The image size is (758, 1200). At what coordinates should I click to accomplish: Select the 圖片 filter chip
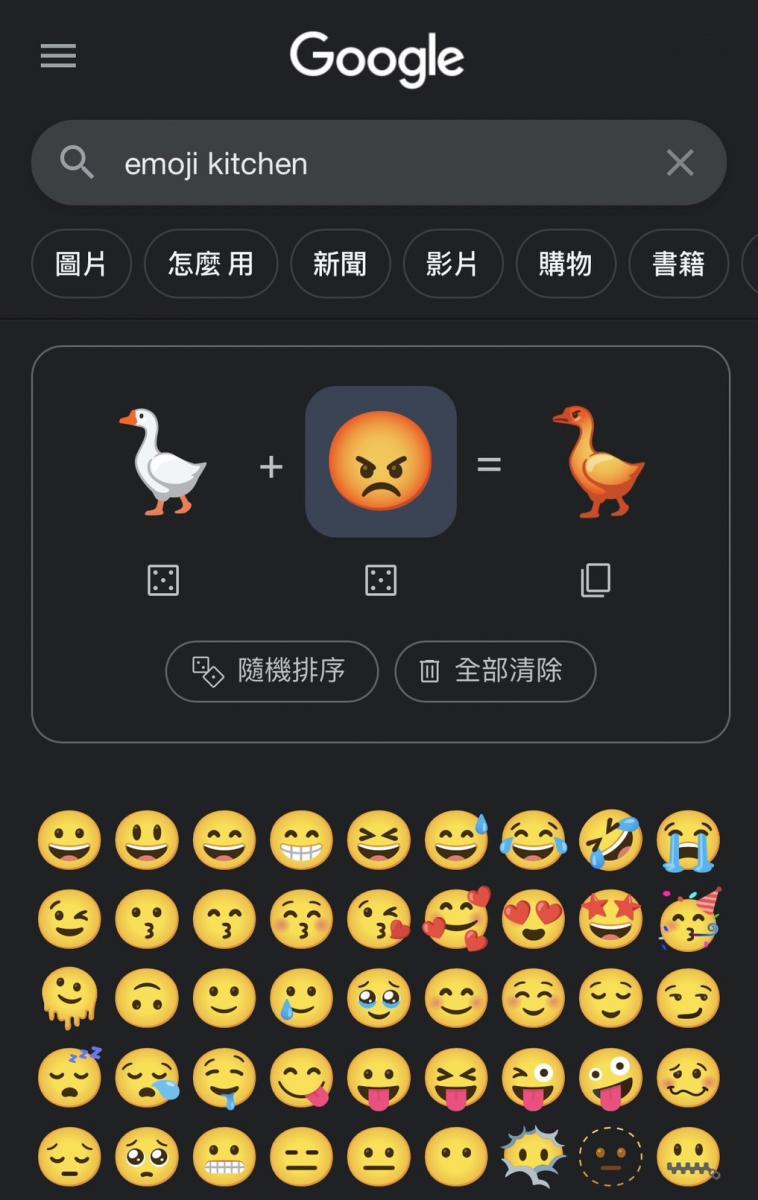tap(81, 264)
